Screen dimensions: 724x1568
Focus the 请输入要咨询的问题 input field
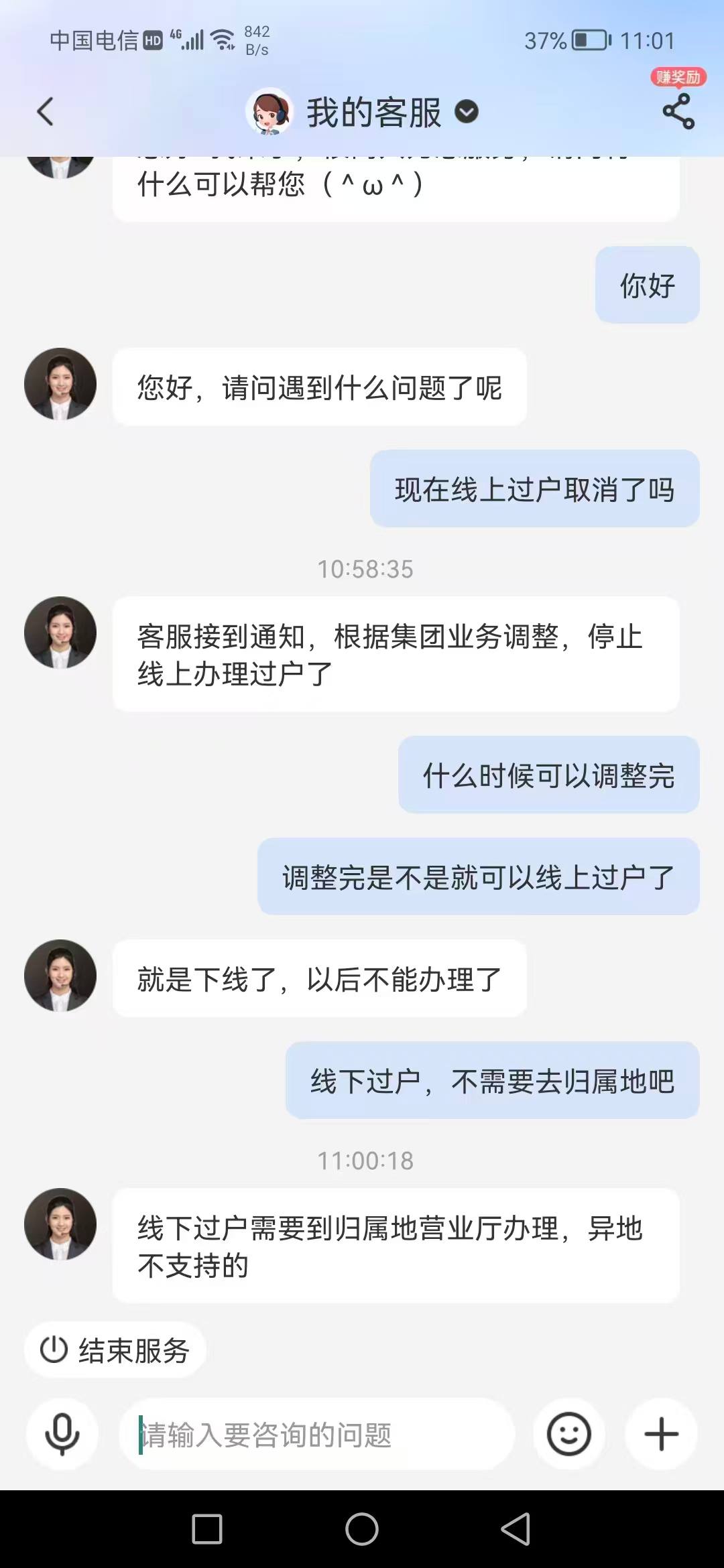click(316, 1434)
